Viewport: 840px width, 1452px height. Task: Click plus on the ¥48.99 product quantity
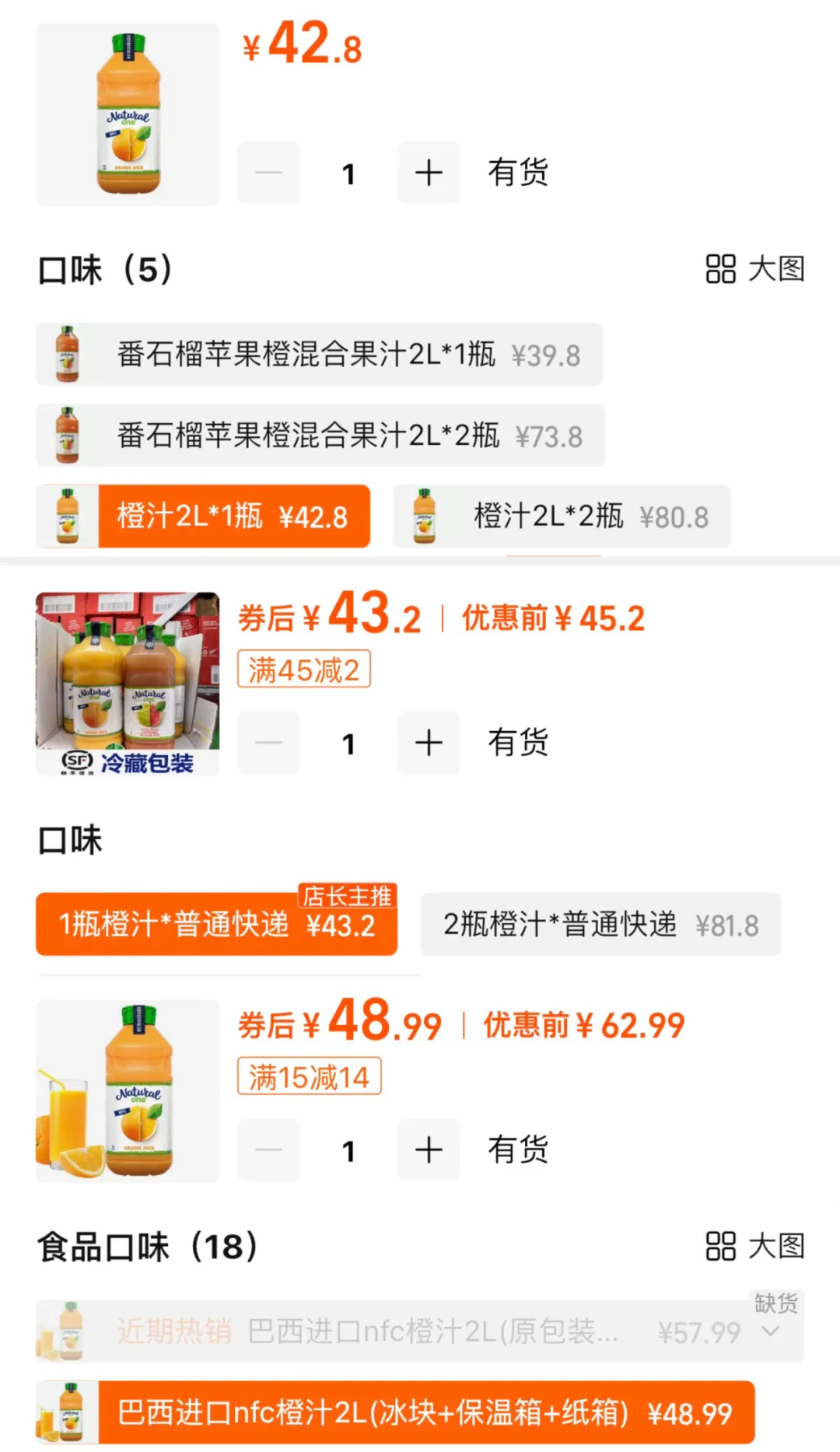click(429, 1149)
